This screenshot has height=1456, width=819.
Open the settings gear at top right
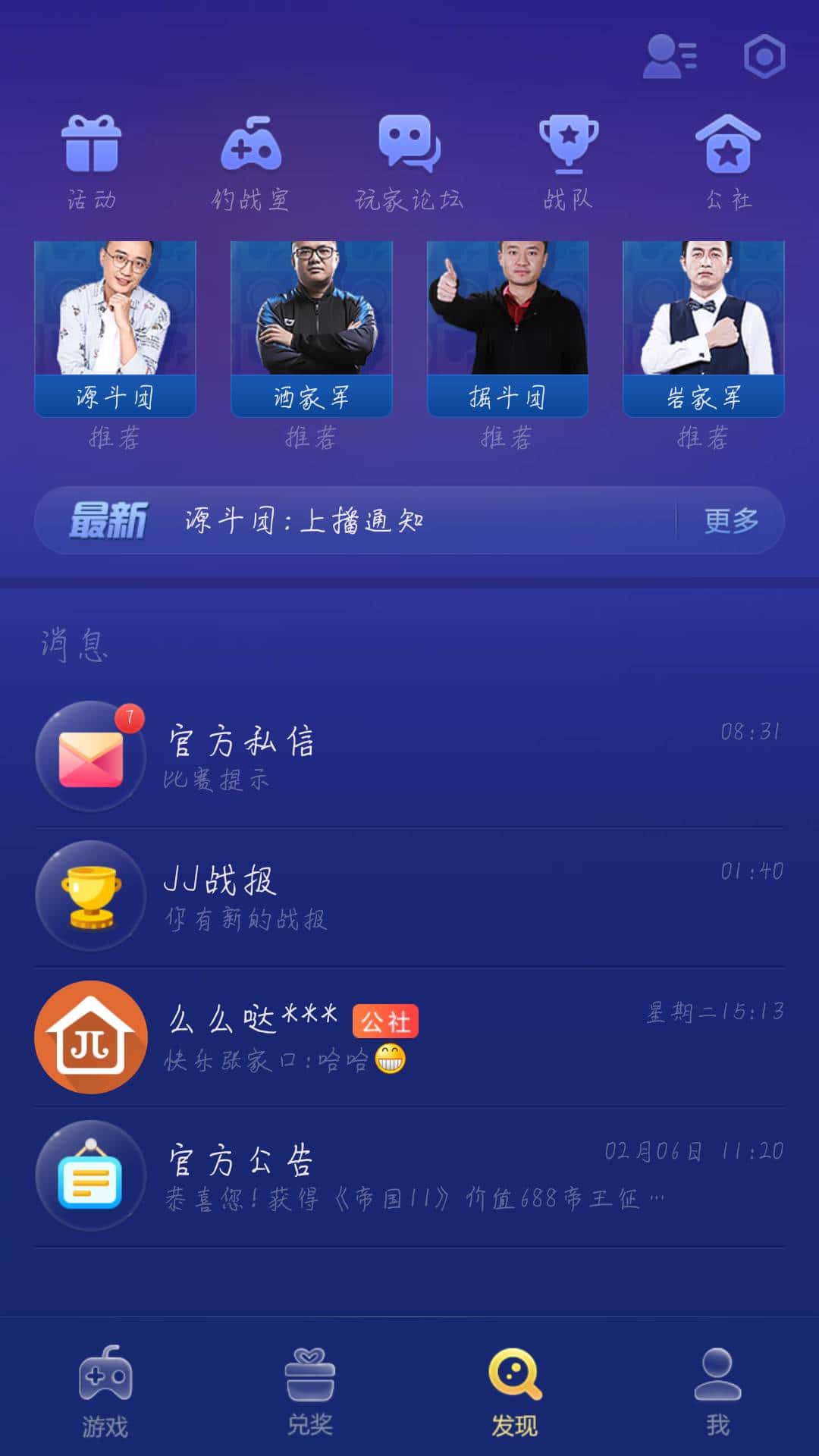(x=765, y=55)
